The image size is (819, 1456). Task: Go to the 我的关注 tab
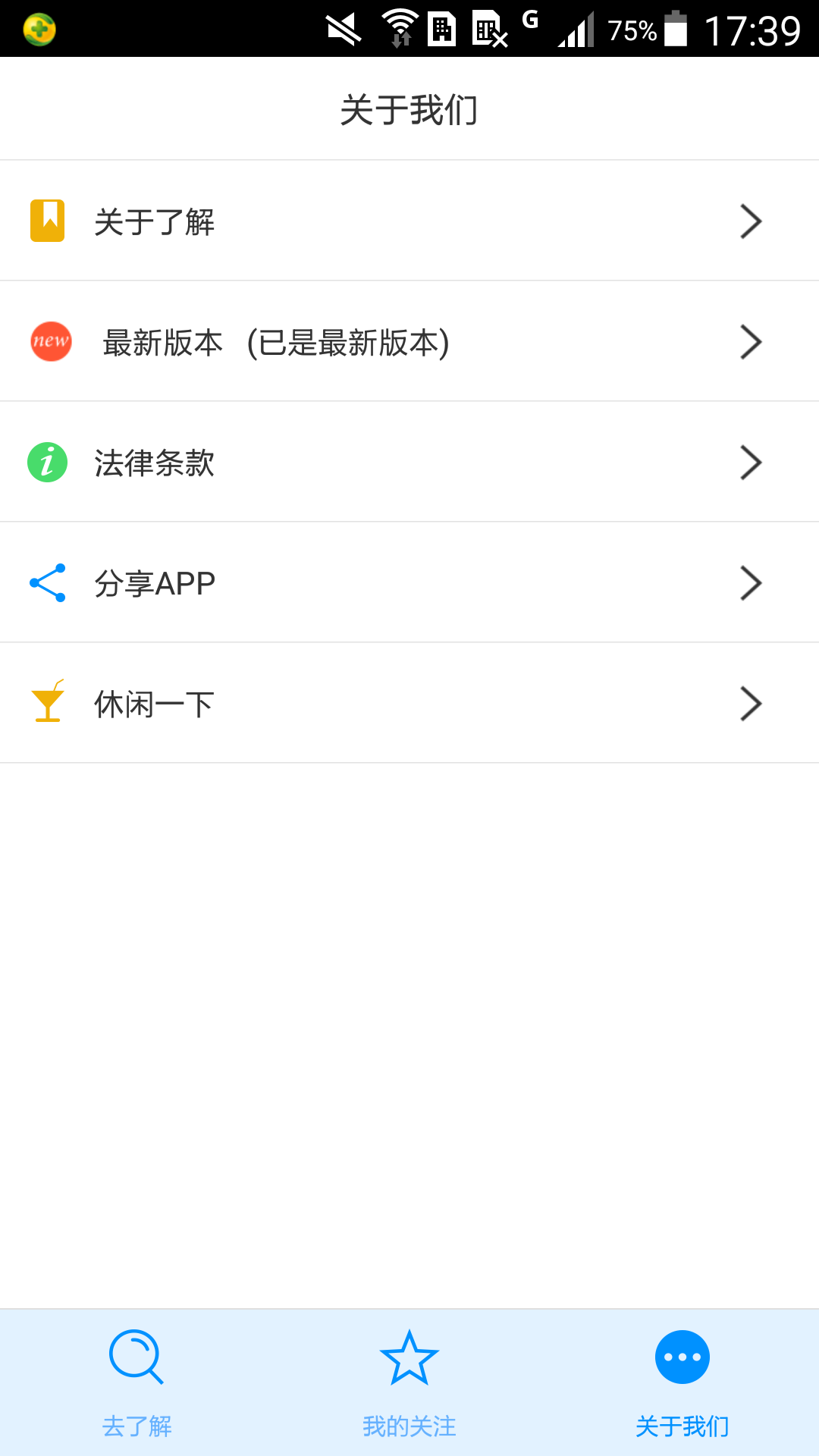point(409,1382)
